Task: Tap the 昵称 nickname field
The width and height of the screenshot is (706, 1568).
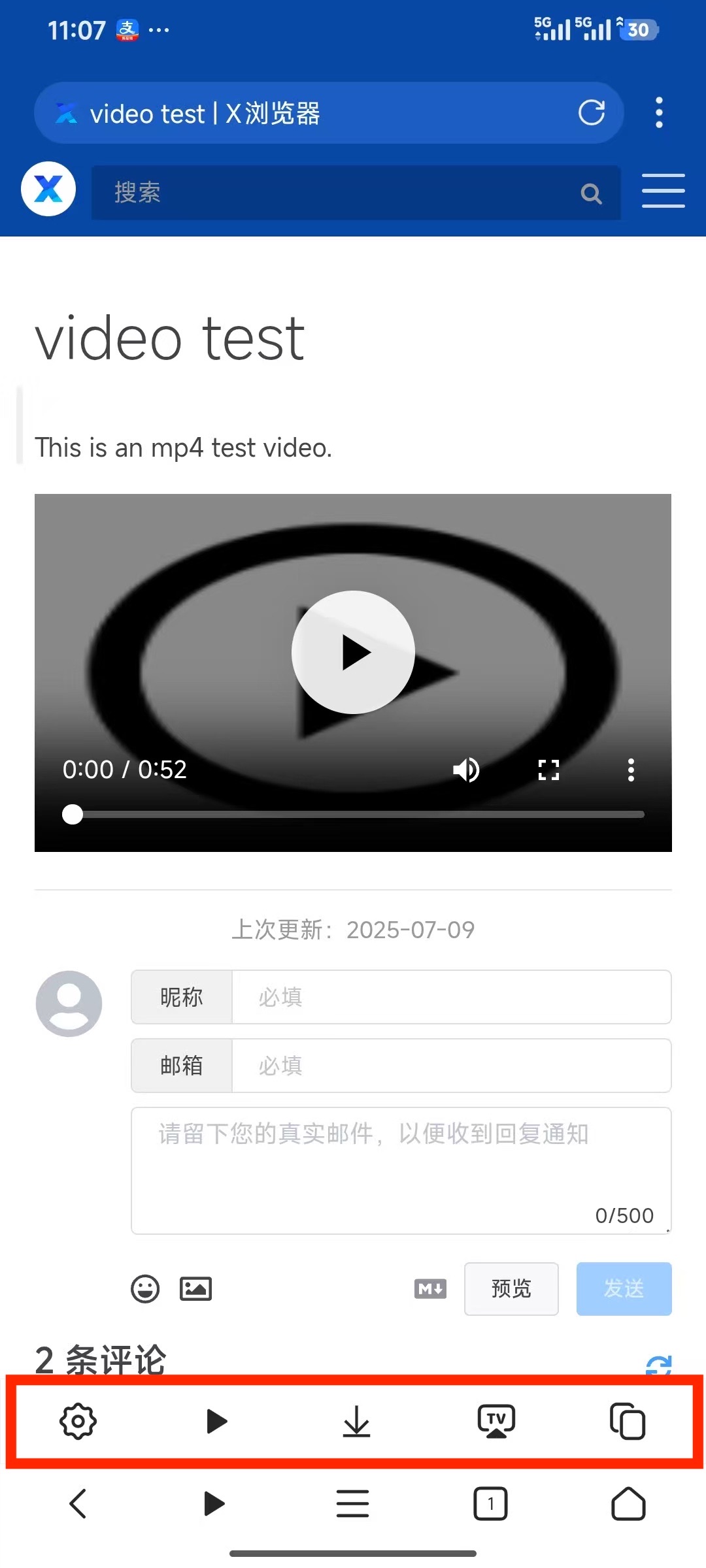Action: click(451, 997)
